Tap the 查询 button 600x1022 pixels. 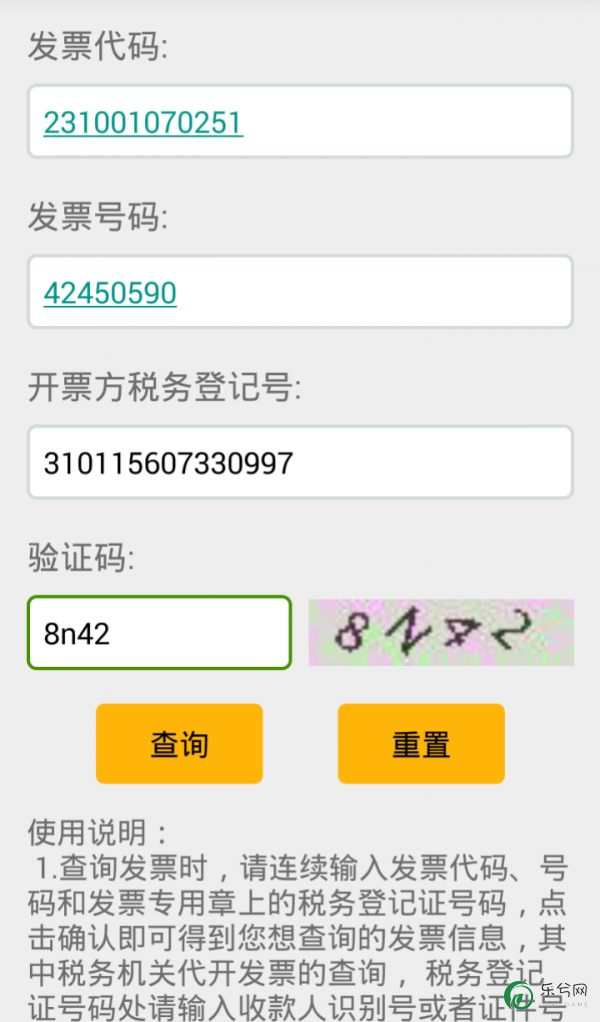click(179, 744)
